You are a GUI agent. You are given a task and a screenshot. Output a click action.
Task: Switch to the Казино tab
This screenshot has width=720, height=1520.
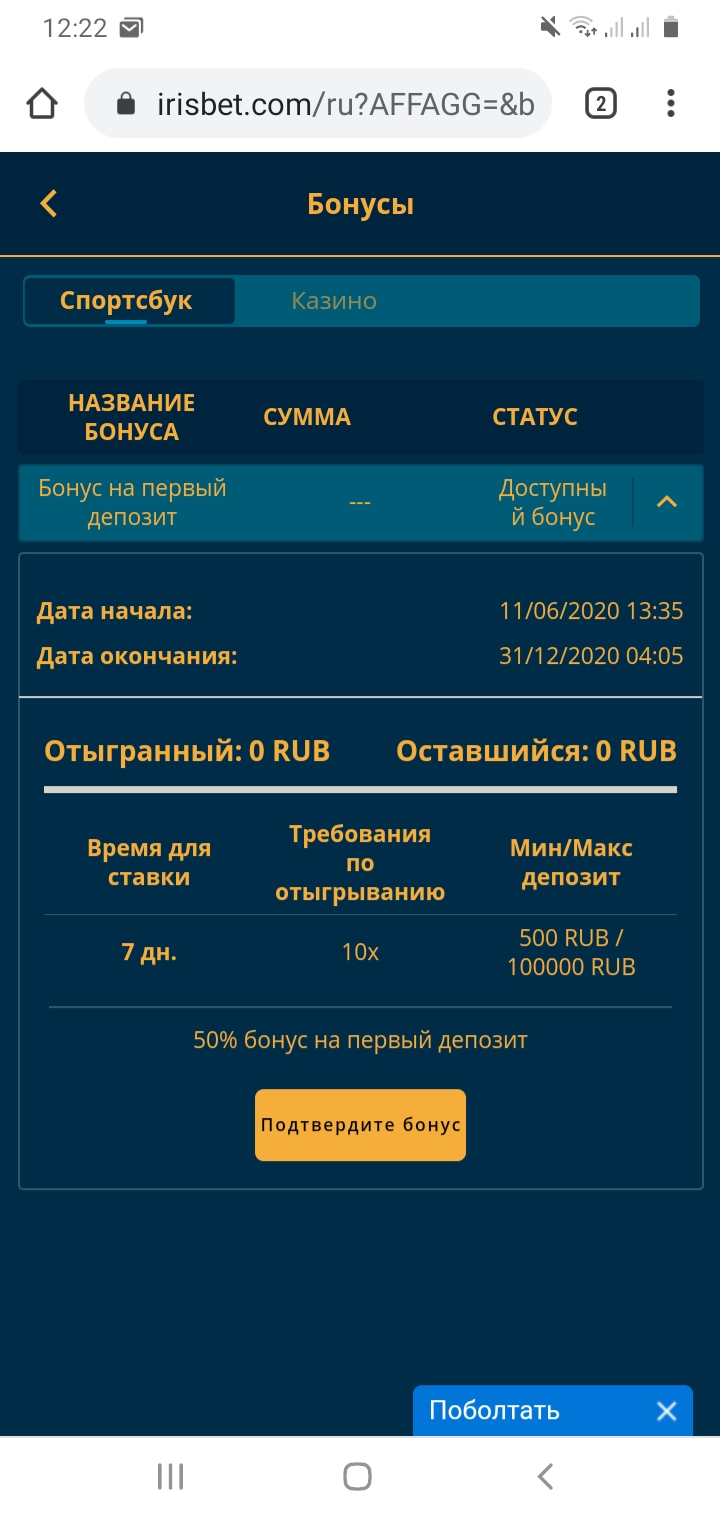(334, 301)
